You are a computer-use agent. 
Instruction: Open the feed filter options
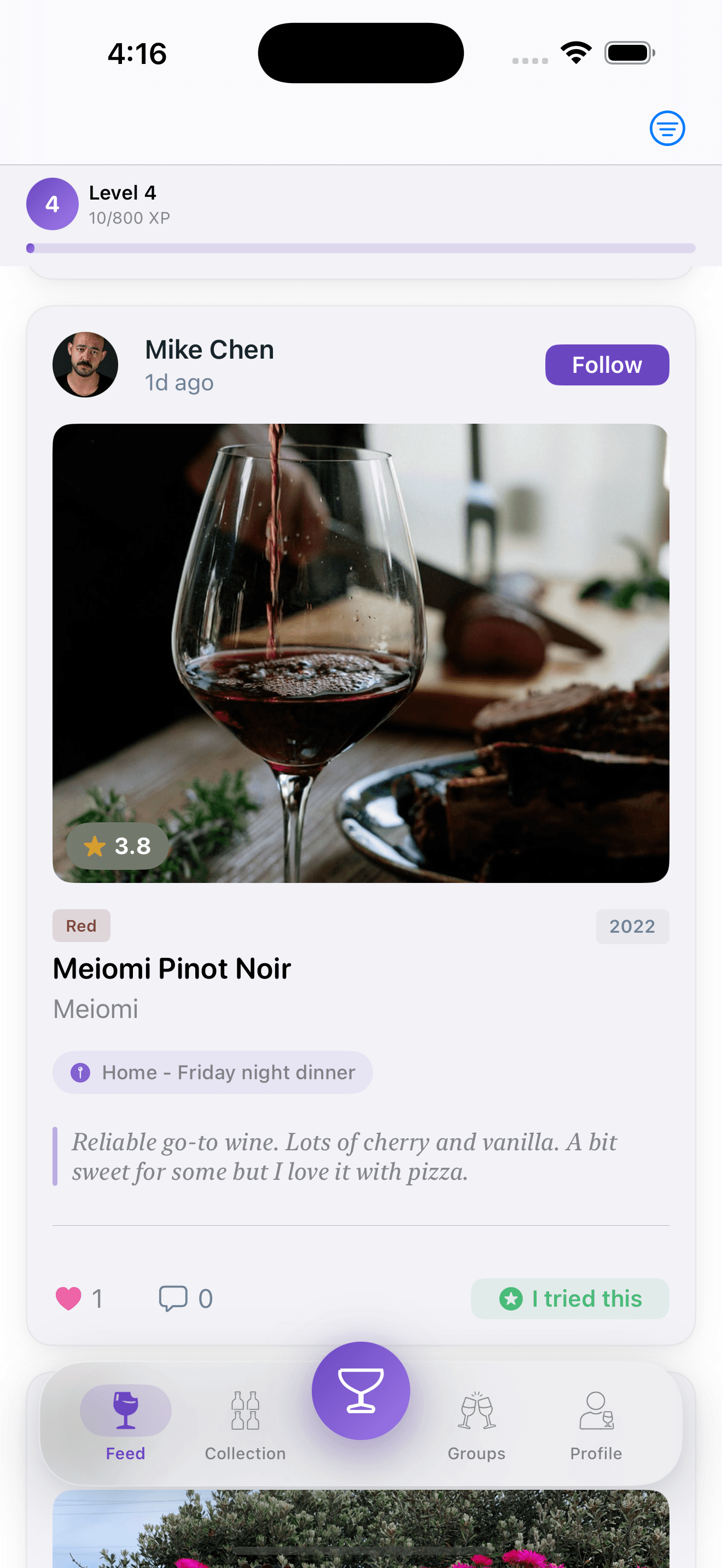coord(667,128)
